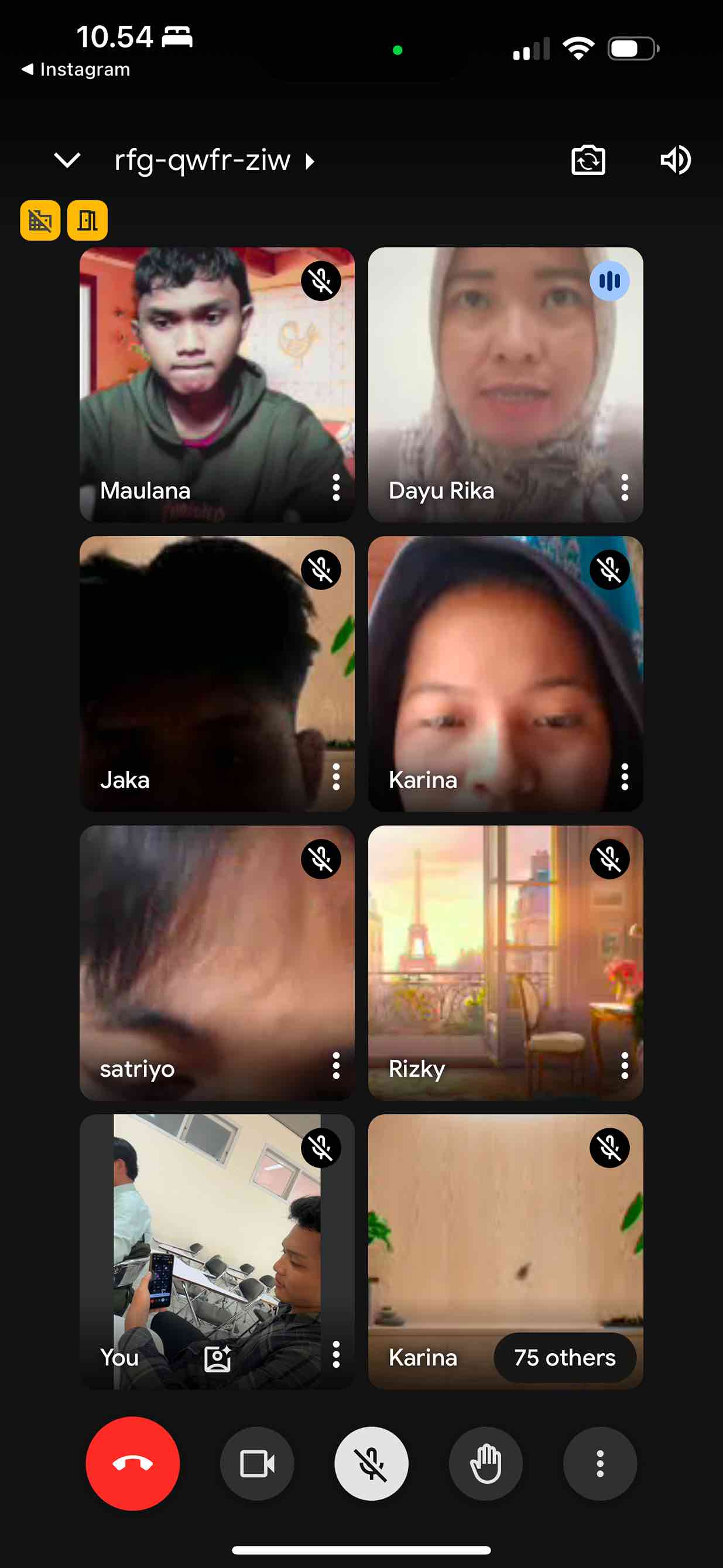The height and width of the screenshot is (1568, 723).
Task: Tap the yellow door badge icon
Action: pos(88,220)
